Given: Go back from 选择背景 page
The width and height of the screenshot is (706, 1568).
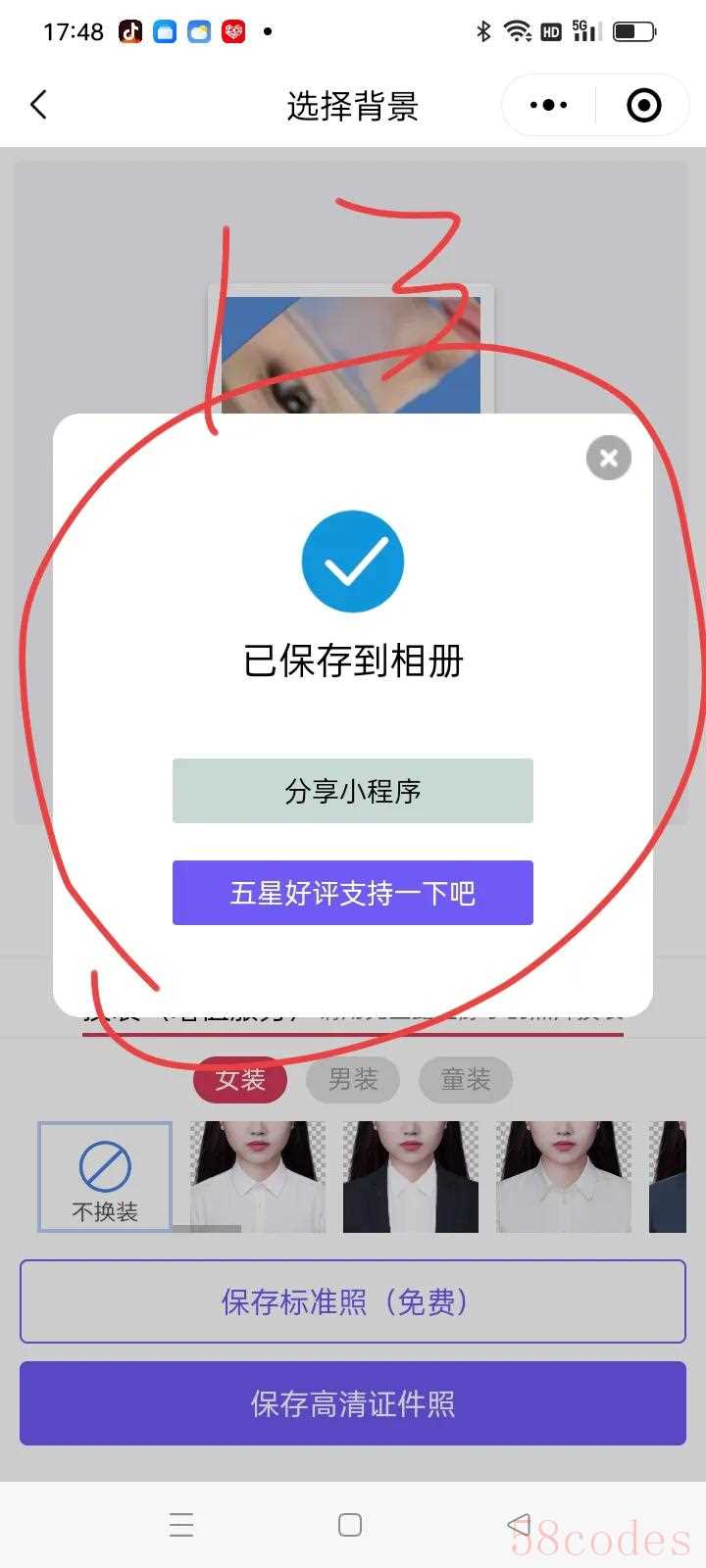Looking at the screenshot, I should coord(39,105).
